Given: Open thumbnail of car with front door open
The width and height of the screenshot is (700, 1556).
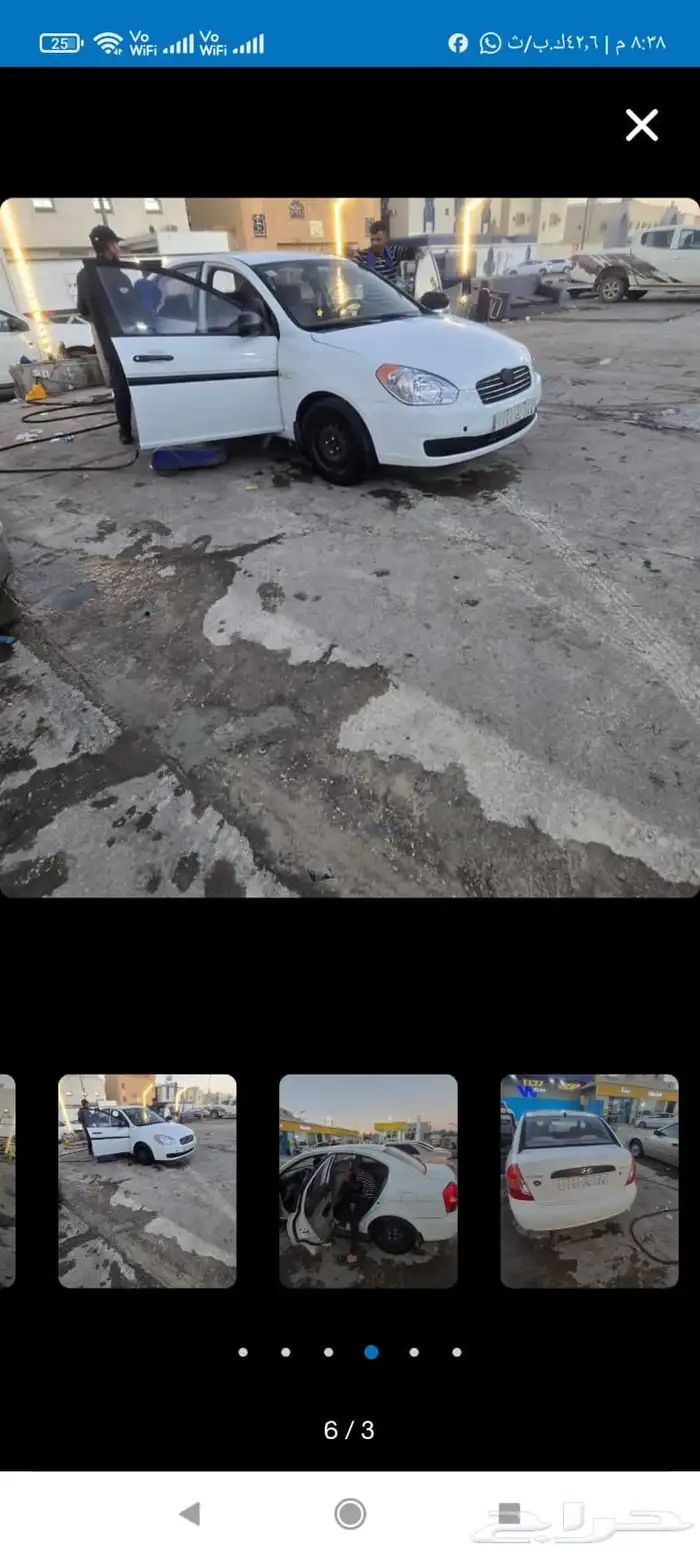Looking at the screenshot, I should (147, 1180).
